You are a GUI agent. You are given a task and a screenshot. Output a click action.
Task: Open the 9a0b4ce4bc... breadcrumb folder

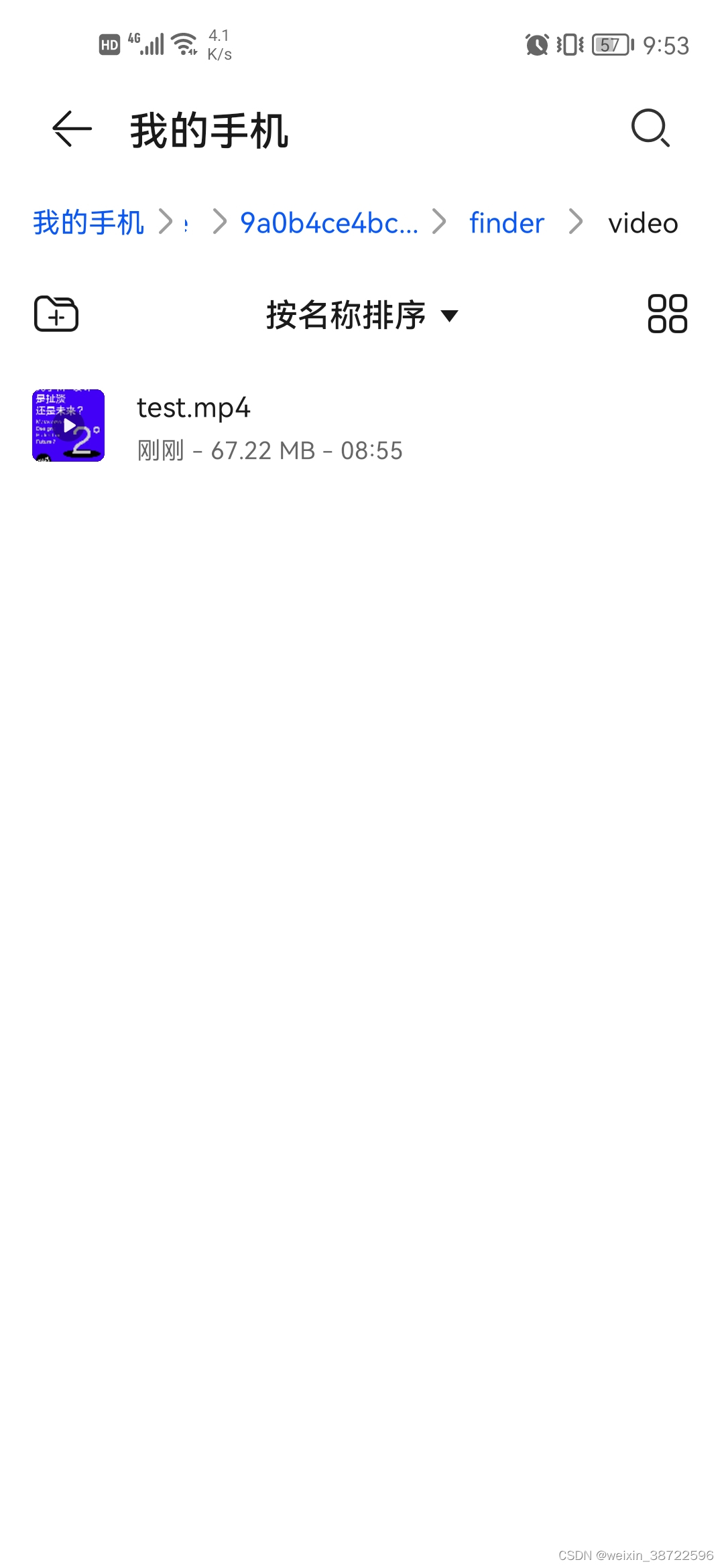click(x=328, y=222)
